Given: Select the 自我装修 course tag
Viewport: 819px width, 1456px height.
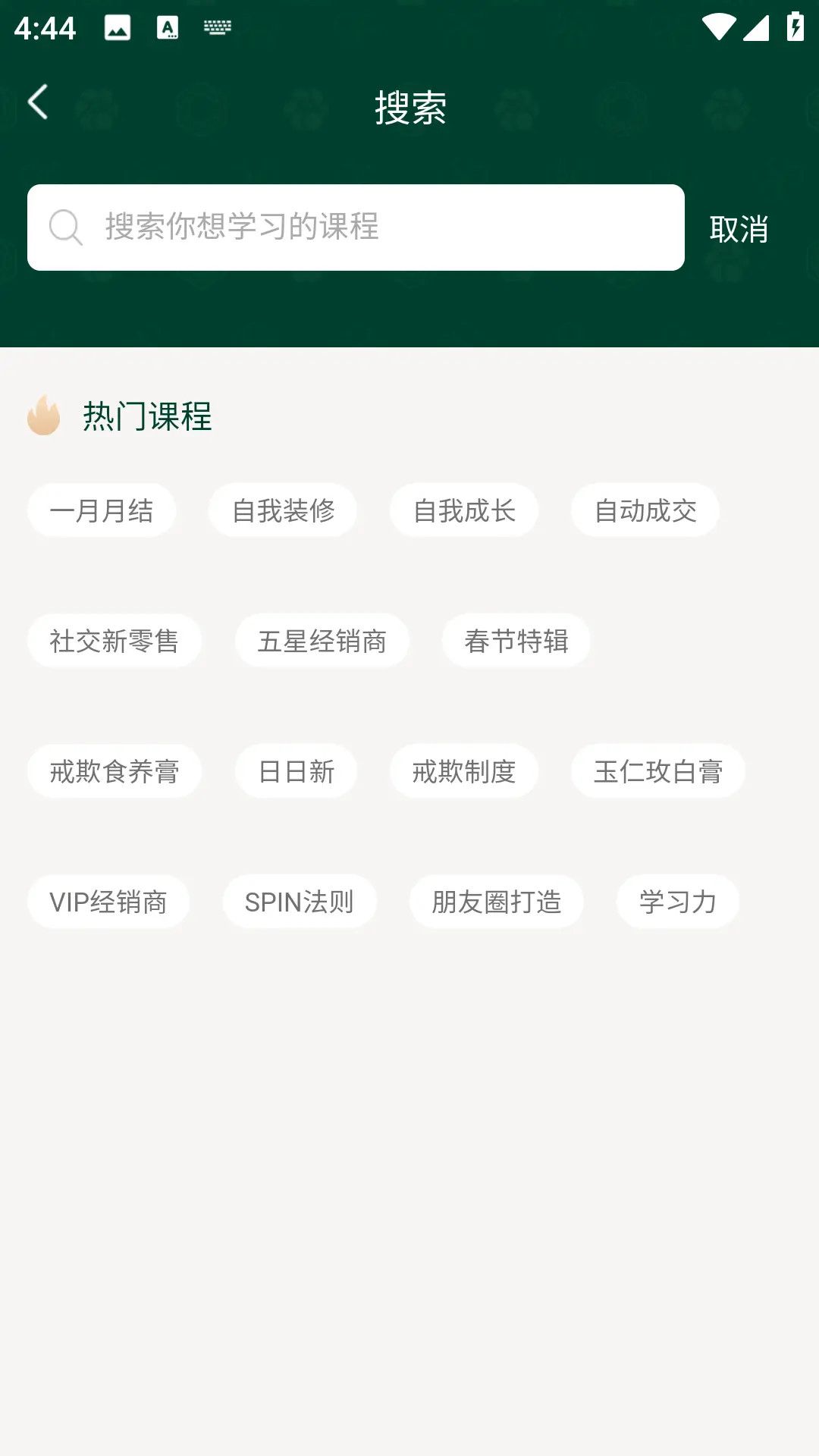Looking at the screenshot, I should coord(283,510).
